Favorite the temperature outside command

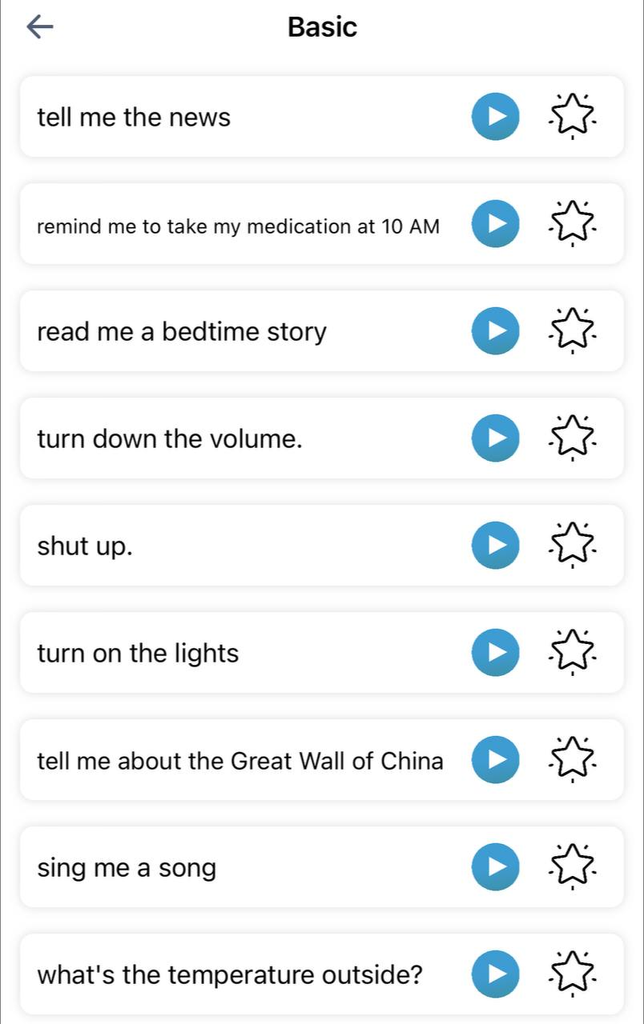571,973
